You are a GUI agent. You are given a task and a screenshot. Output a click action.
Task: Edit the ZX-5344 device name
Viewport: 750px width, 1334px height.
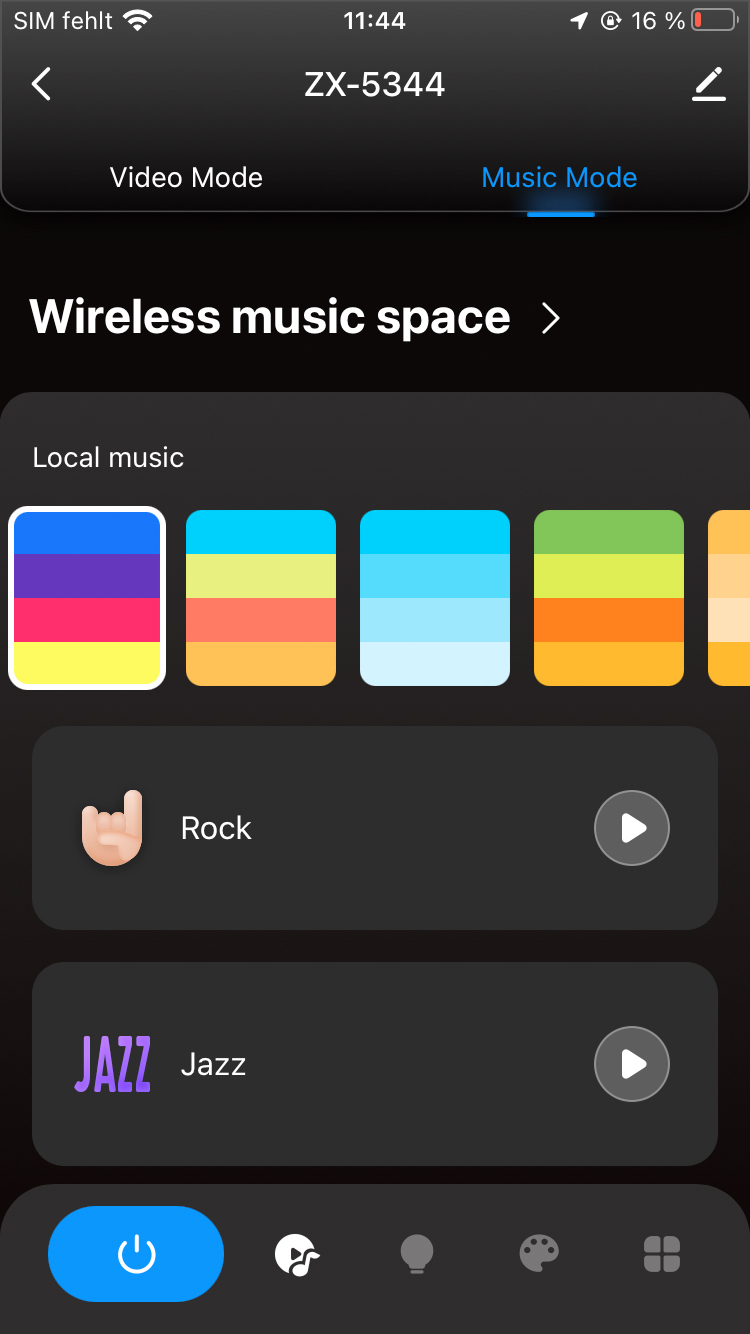[709, 85]
